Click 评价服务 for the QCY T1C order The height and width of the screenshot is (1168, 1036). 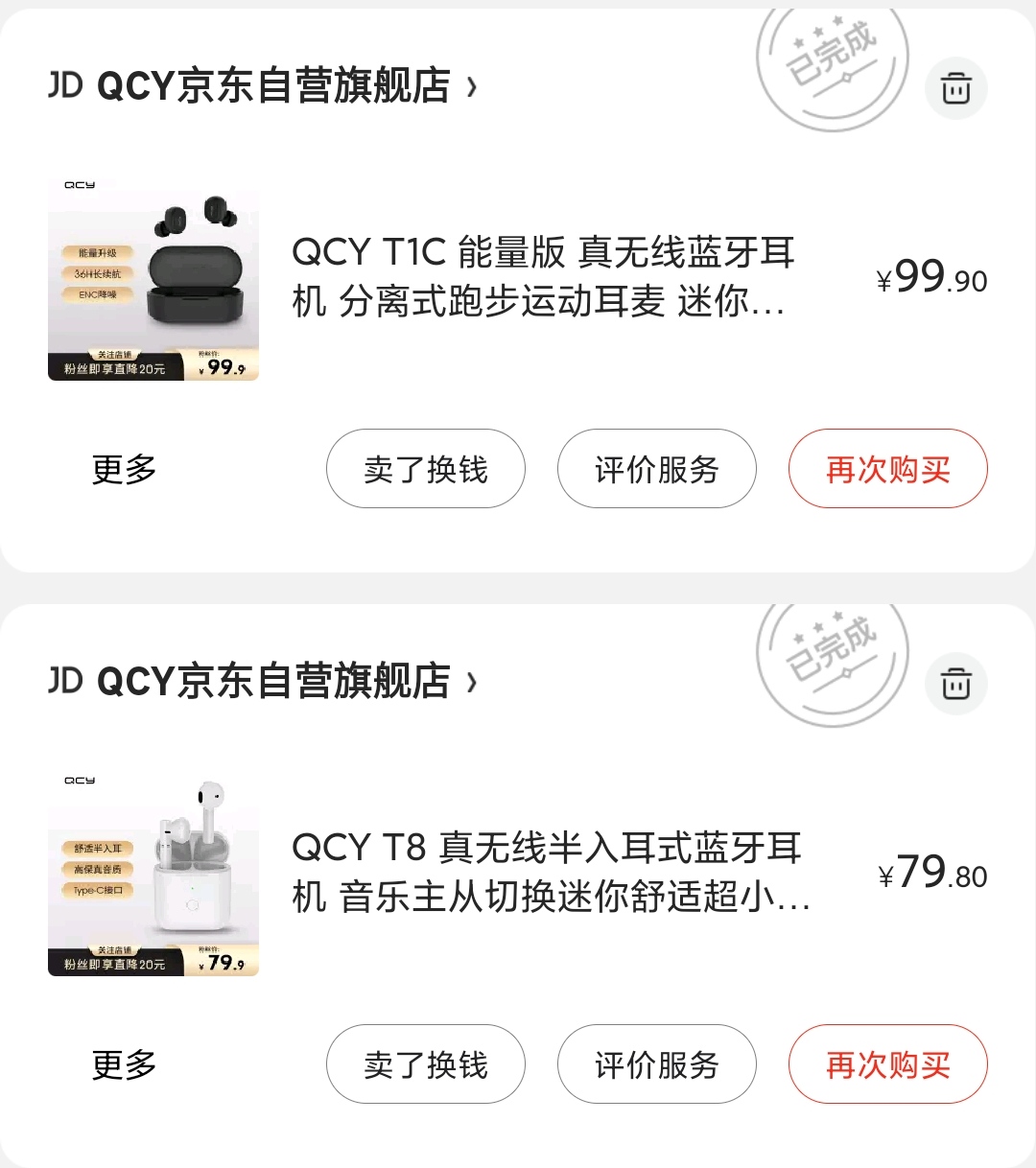click(656, 469)
